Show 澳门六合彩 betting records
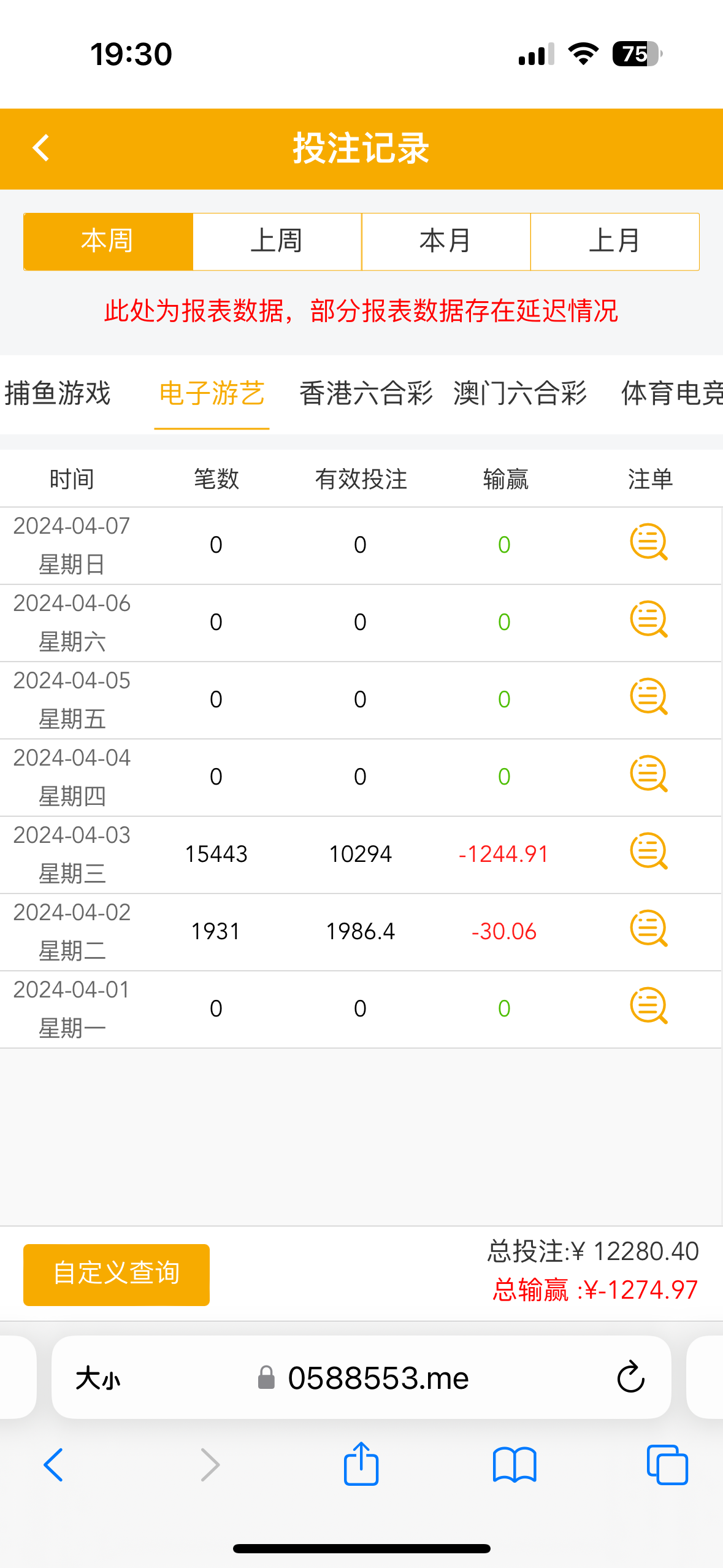The image size is (723, 1568). click(x=520, y=393)
